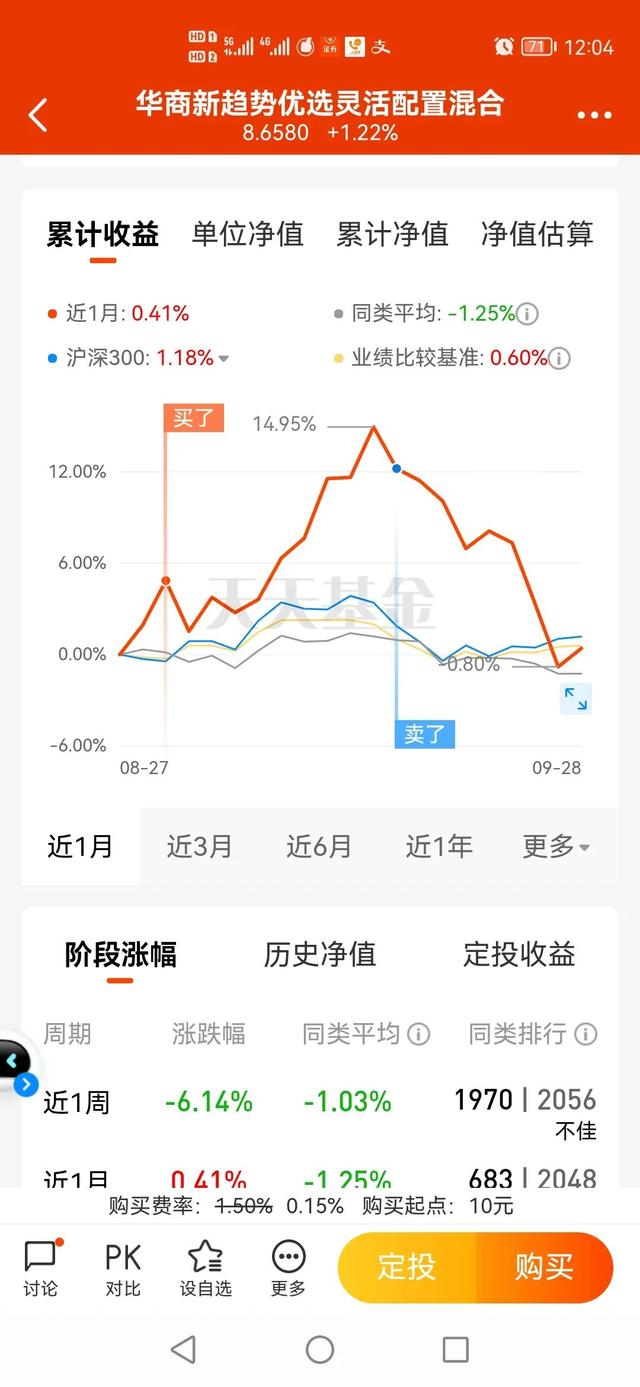Switch to the 累计净值 tab
Viewport: 640px width, 1387px height.
[x=392, y=234]
